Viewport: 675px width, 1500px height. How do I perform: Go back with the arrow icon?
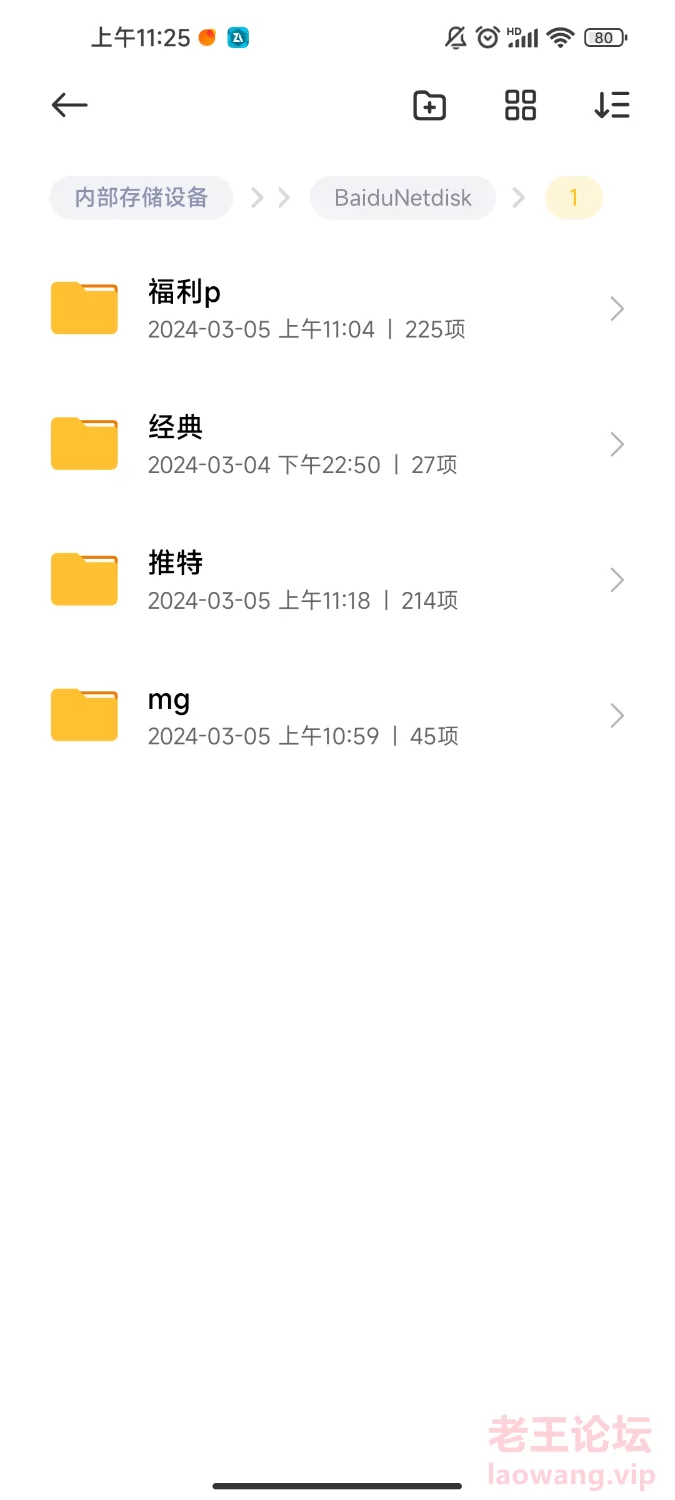coord(70,105)
